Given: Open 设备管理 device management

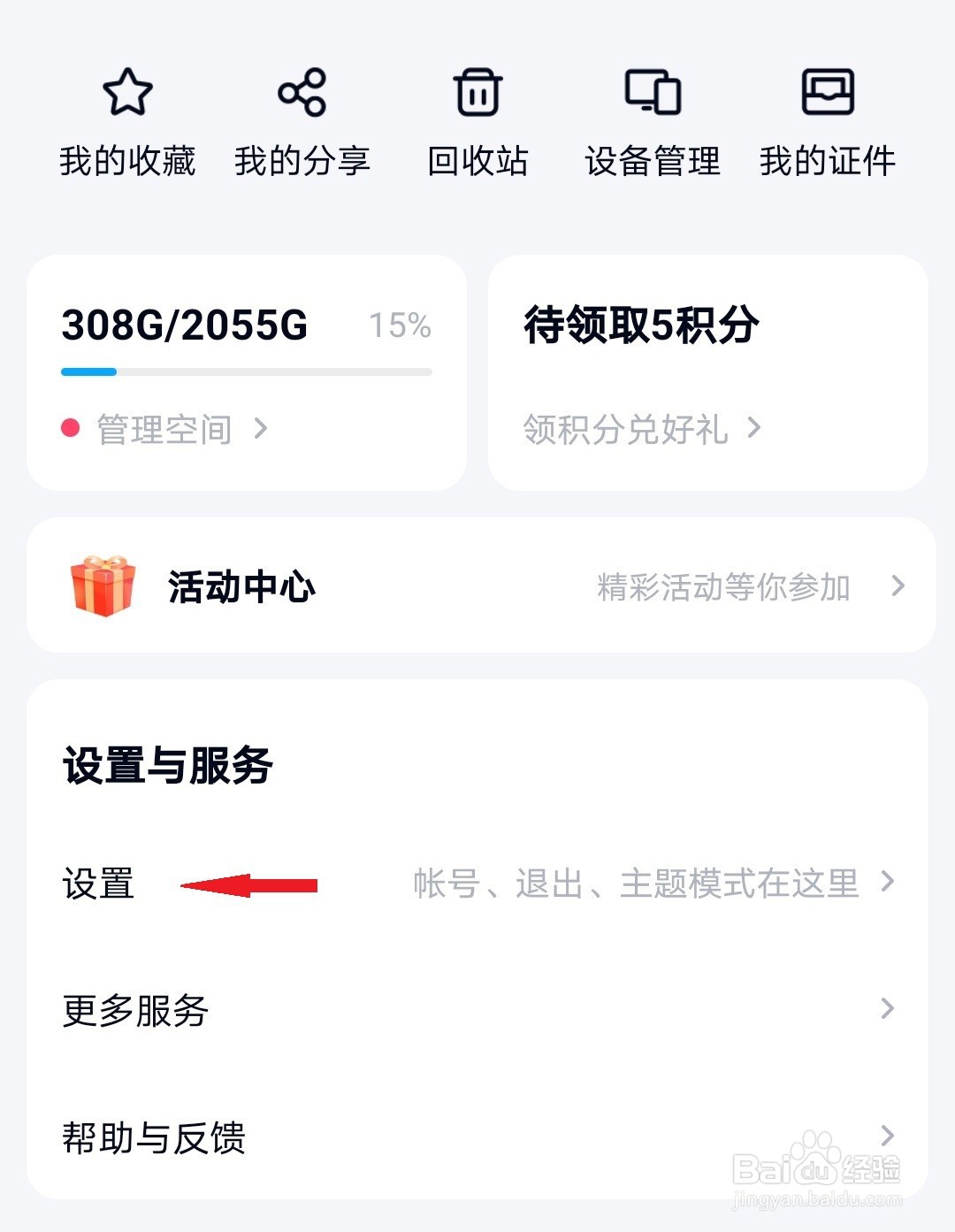Looking at the screenshot, I should 653,124.
